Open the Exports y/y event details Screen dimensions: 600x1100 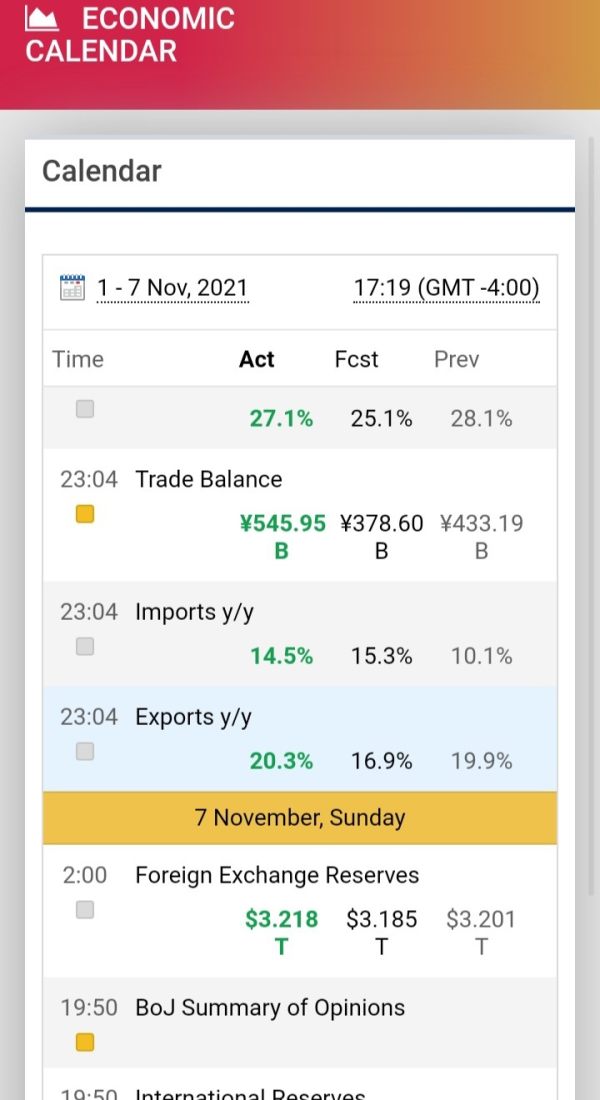pyautogui.click(x=300, y=739)
